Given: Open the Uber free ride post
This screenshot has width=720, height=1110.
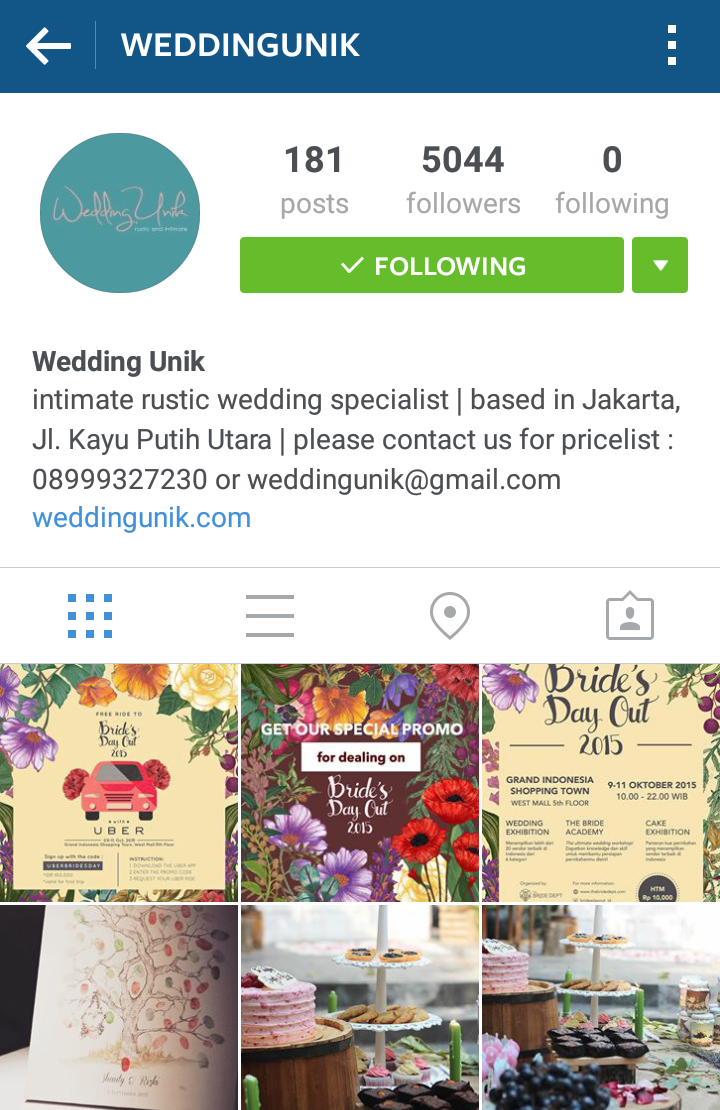Looking at the screenshot, I should click(x=119, y=782).
